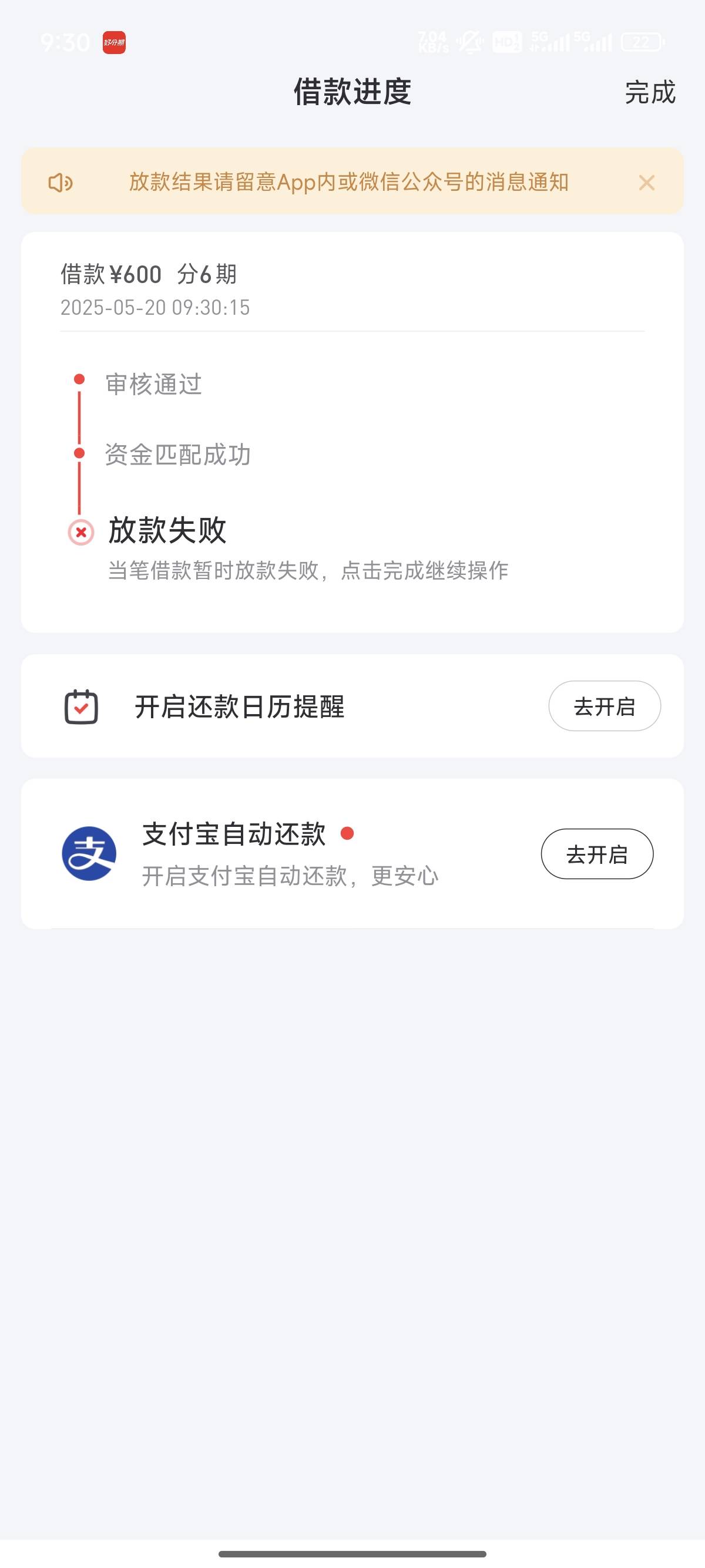Dismiss the 放款结果 notice banner
Screen dimensions: 705x1568
(646, 183)
